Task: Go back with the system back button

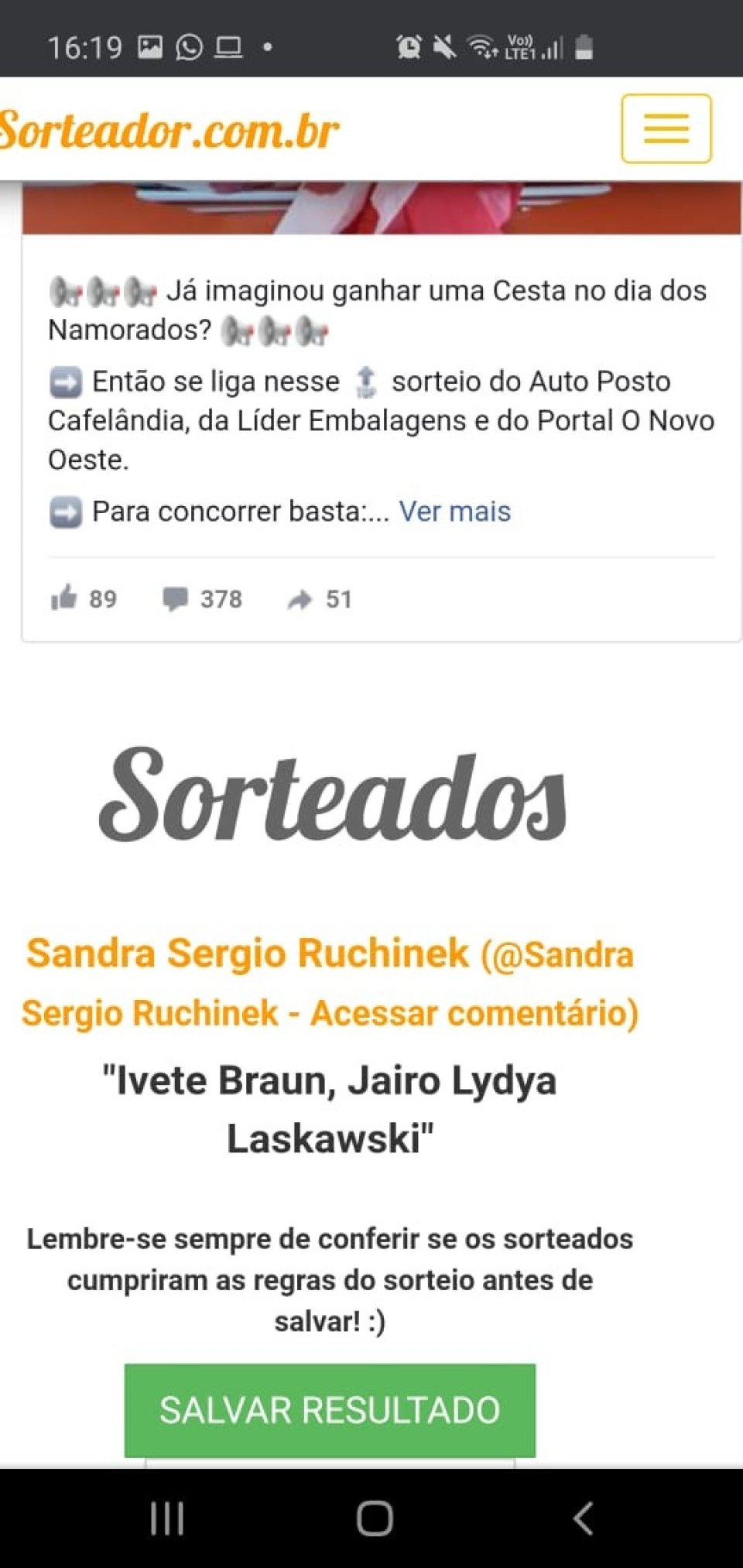Action: click(x=583, y=1518)
